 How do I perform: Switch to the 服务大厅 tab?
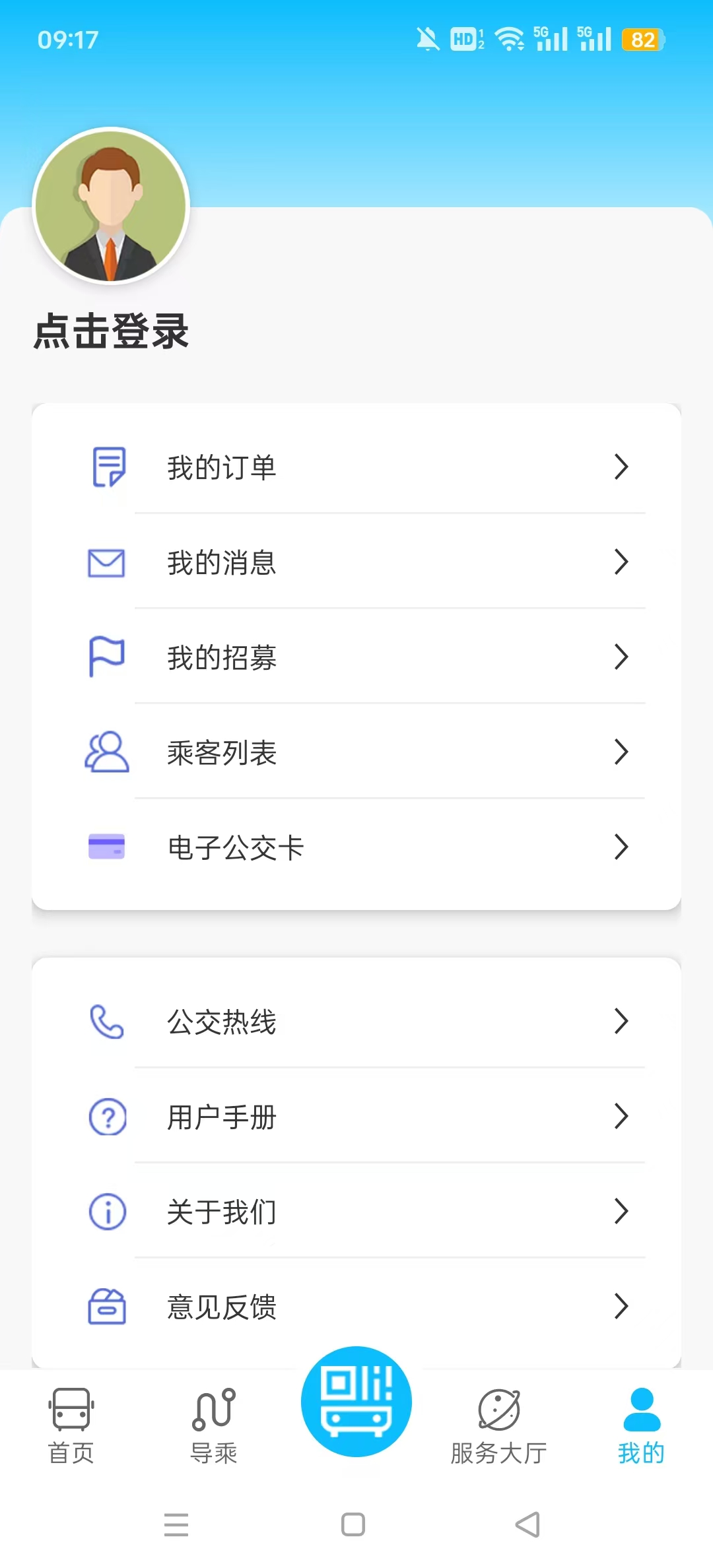[499, 1425]
